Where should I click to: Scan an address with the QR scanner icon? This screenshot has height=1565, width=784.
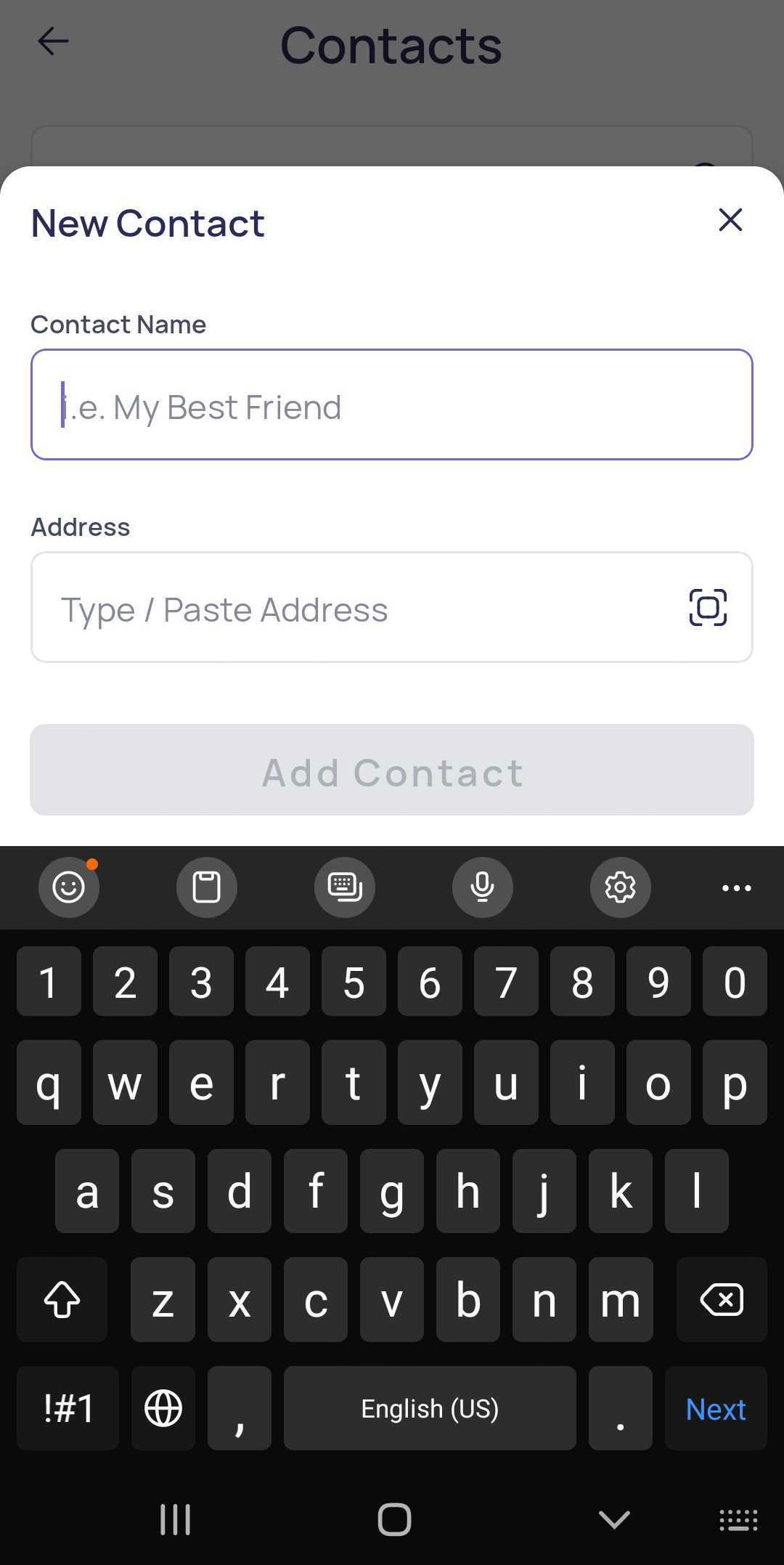707,608
